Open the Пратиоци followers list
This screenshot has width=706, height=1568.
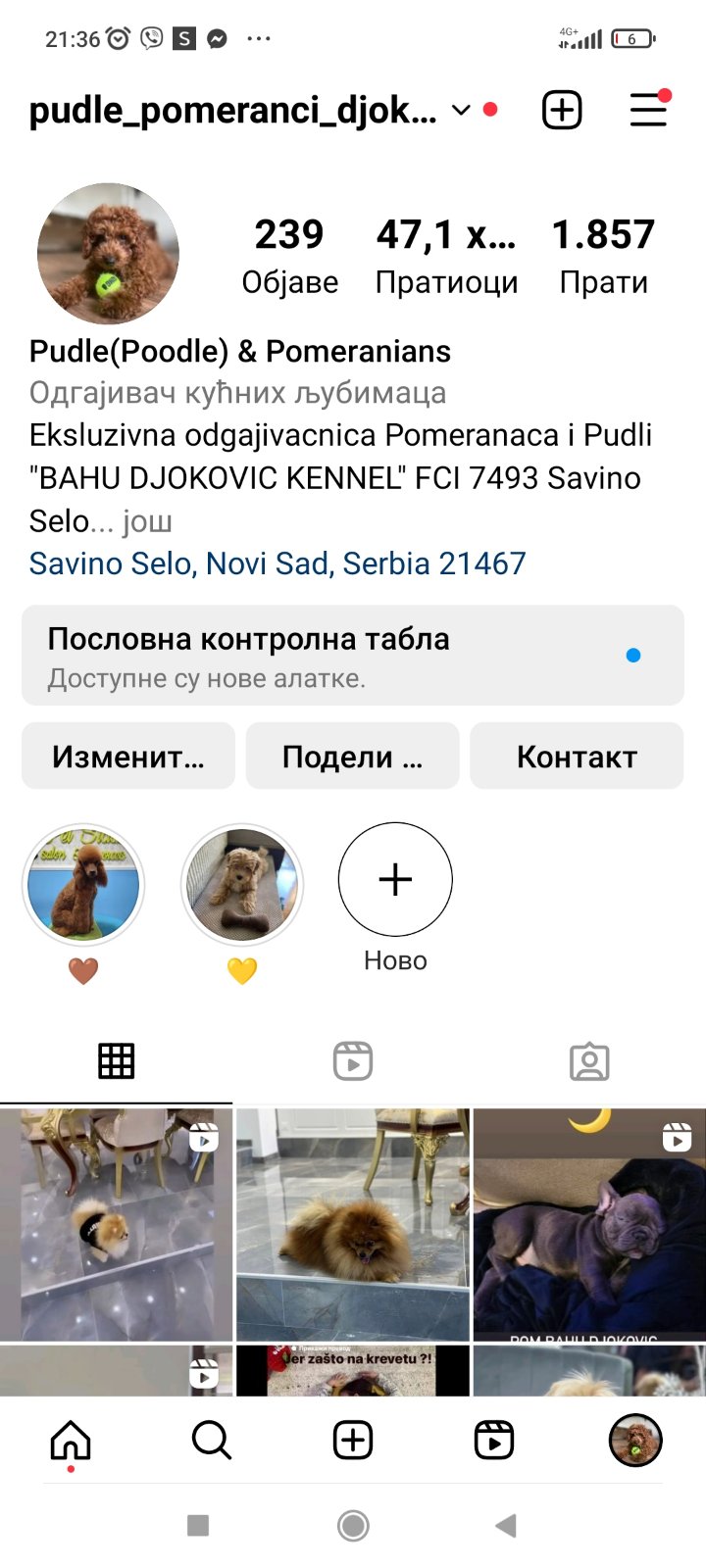pos(446,255)
